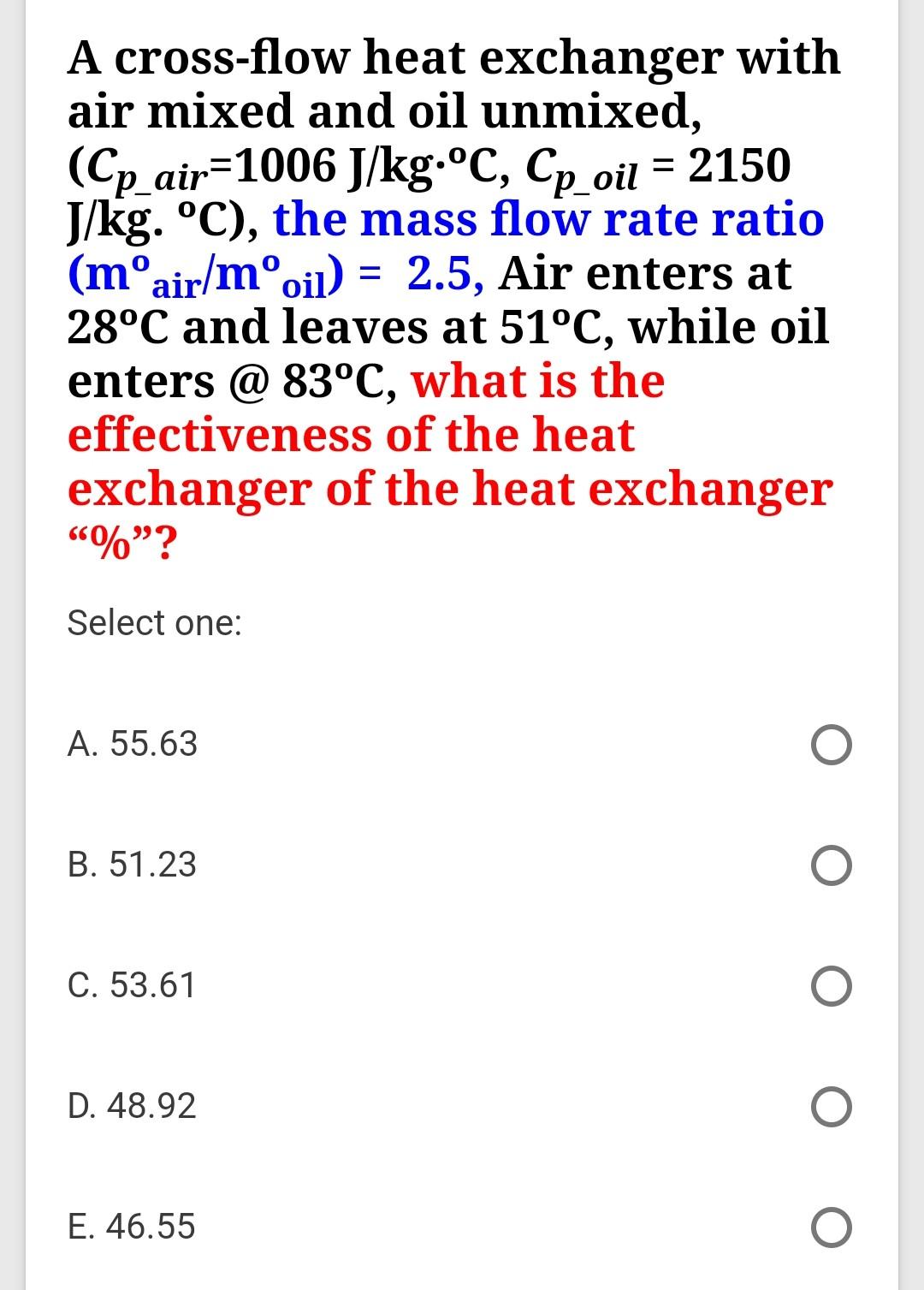Image resolution: width=924 pixels, height=1290 pixels.
Task: Select answer A. 55.63
Action: click(831, 745)
